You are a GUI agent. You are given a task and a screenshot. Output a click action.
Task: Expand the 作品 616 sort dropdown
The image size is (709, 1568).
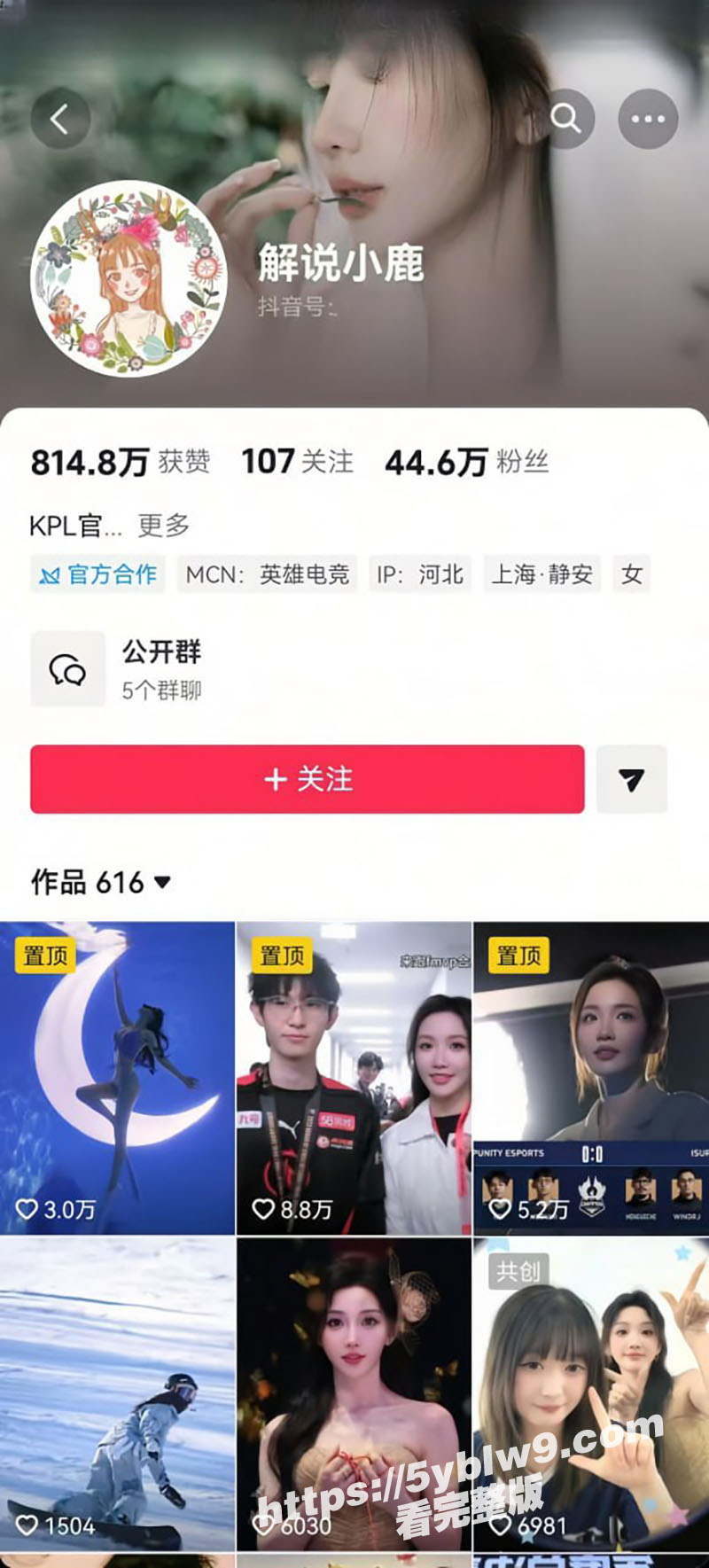(161, 880)
